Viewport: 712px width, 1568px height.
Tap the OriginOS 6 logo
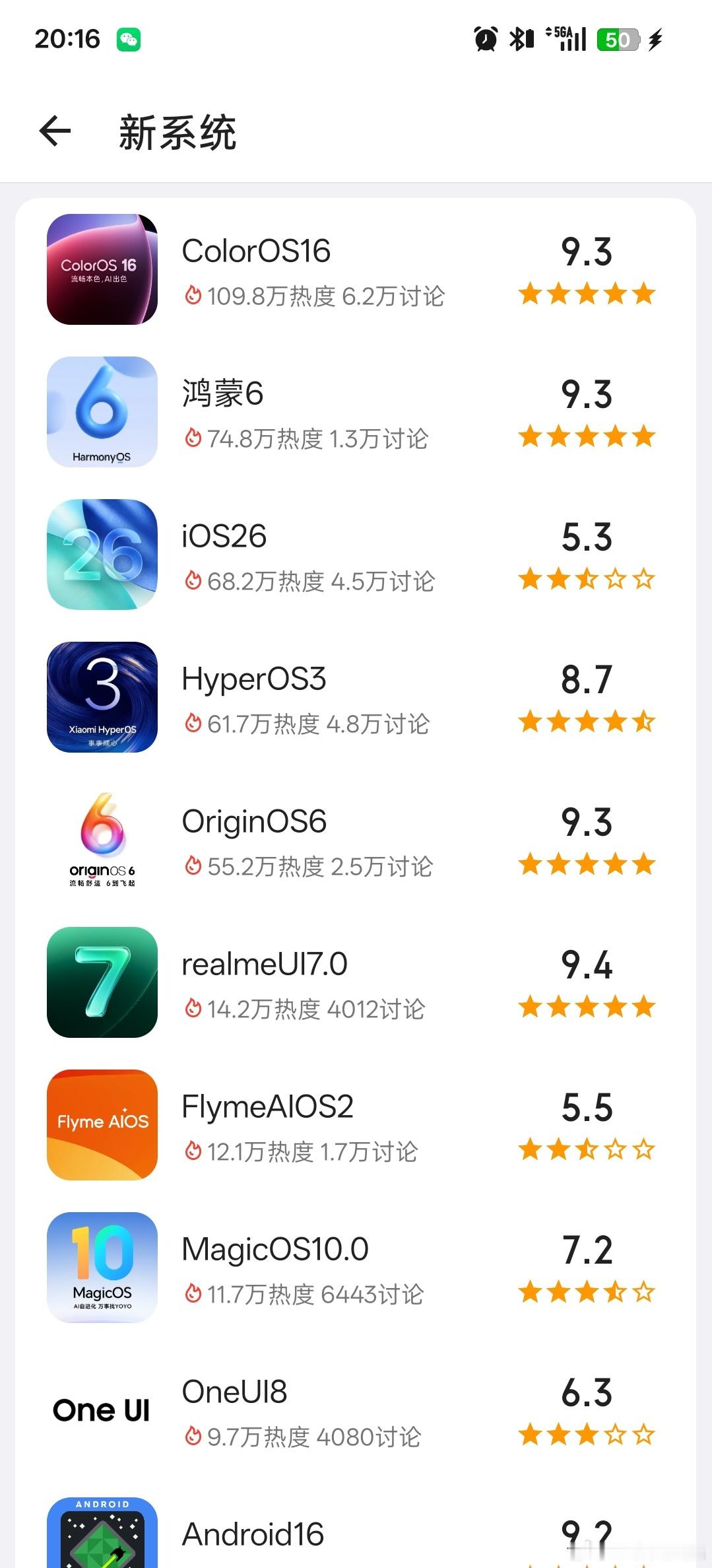tap(102, 840)
